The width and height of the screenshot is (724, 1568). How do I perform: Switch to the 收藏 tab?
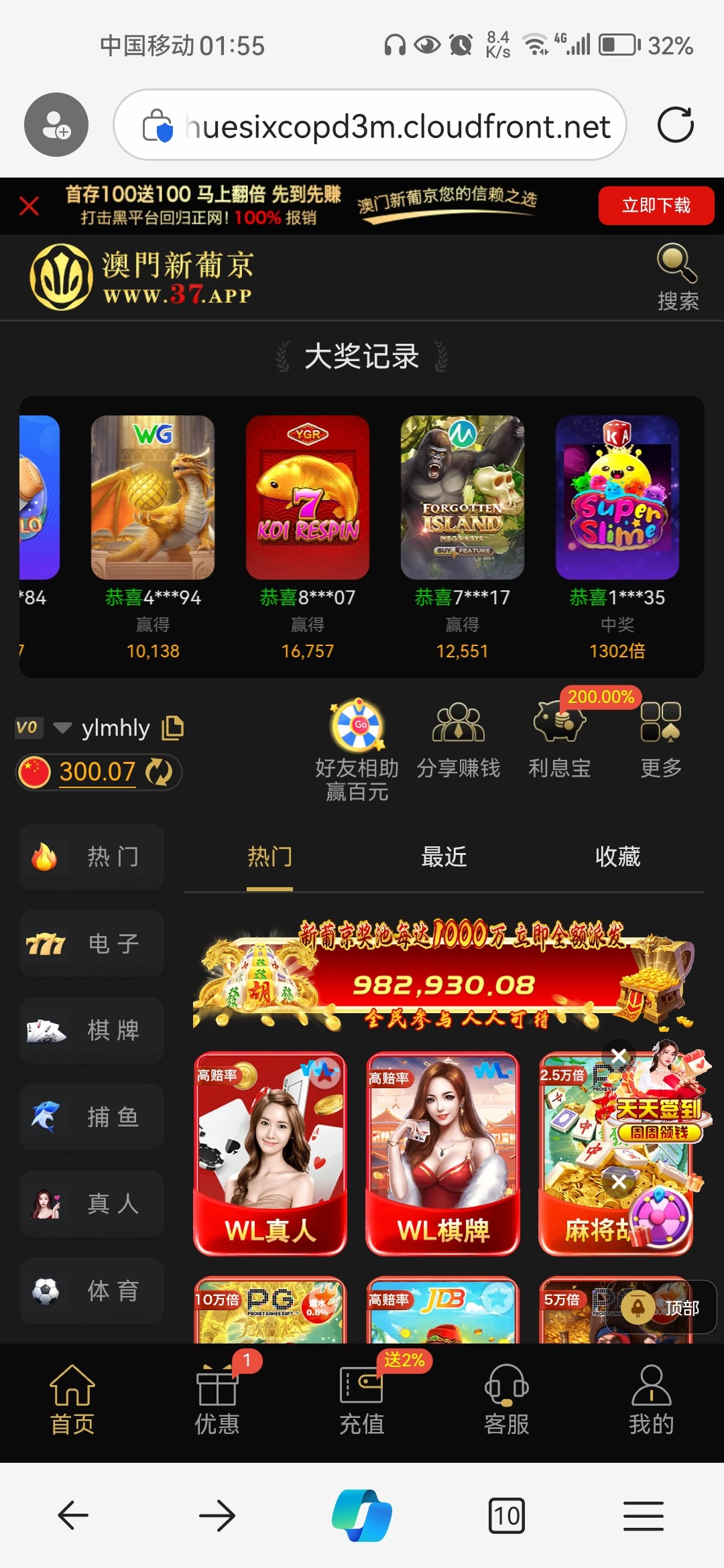click(x=617, y=856)
